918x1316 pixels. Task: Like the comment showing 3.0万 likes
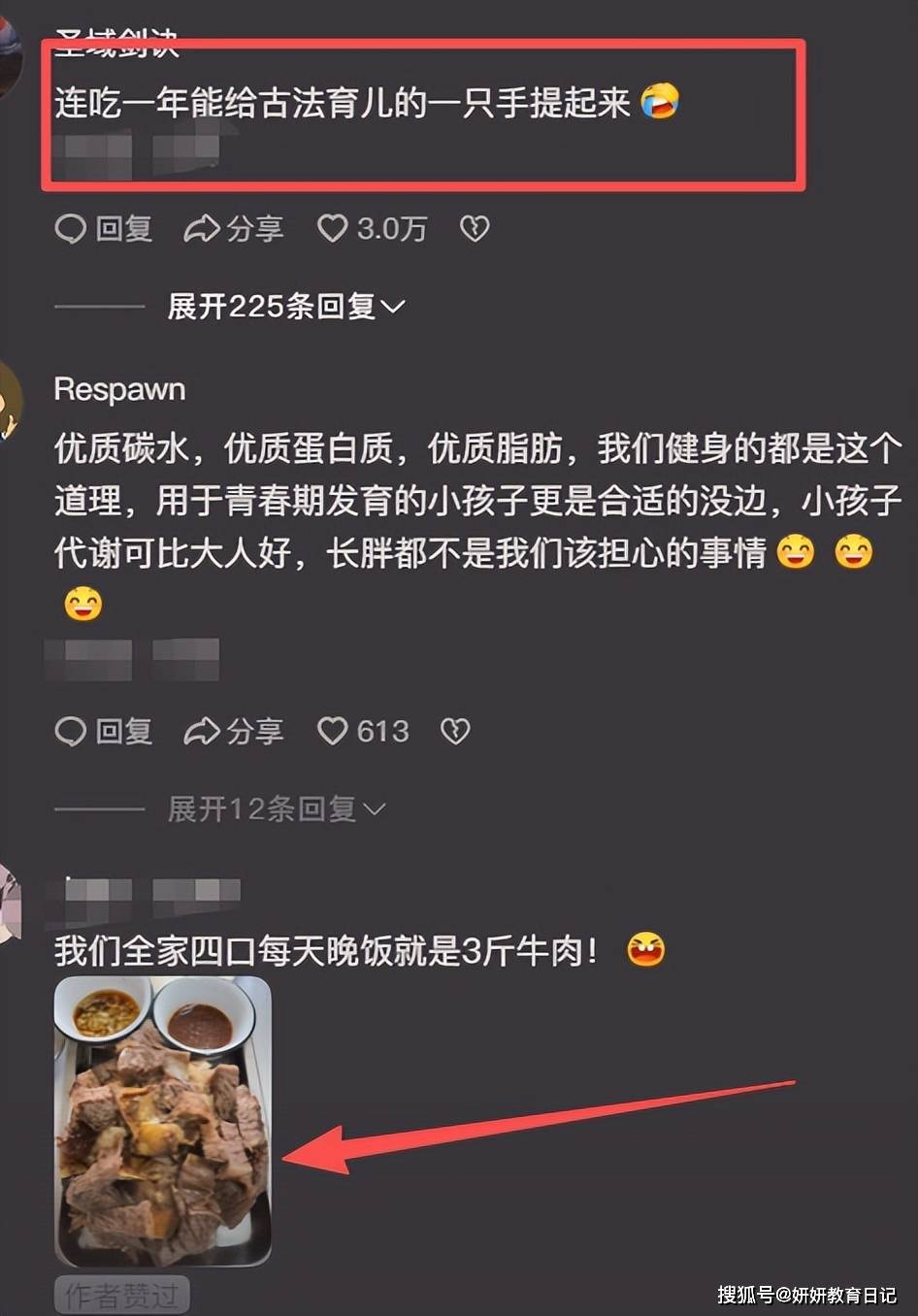coord(333,229)
